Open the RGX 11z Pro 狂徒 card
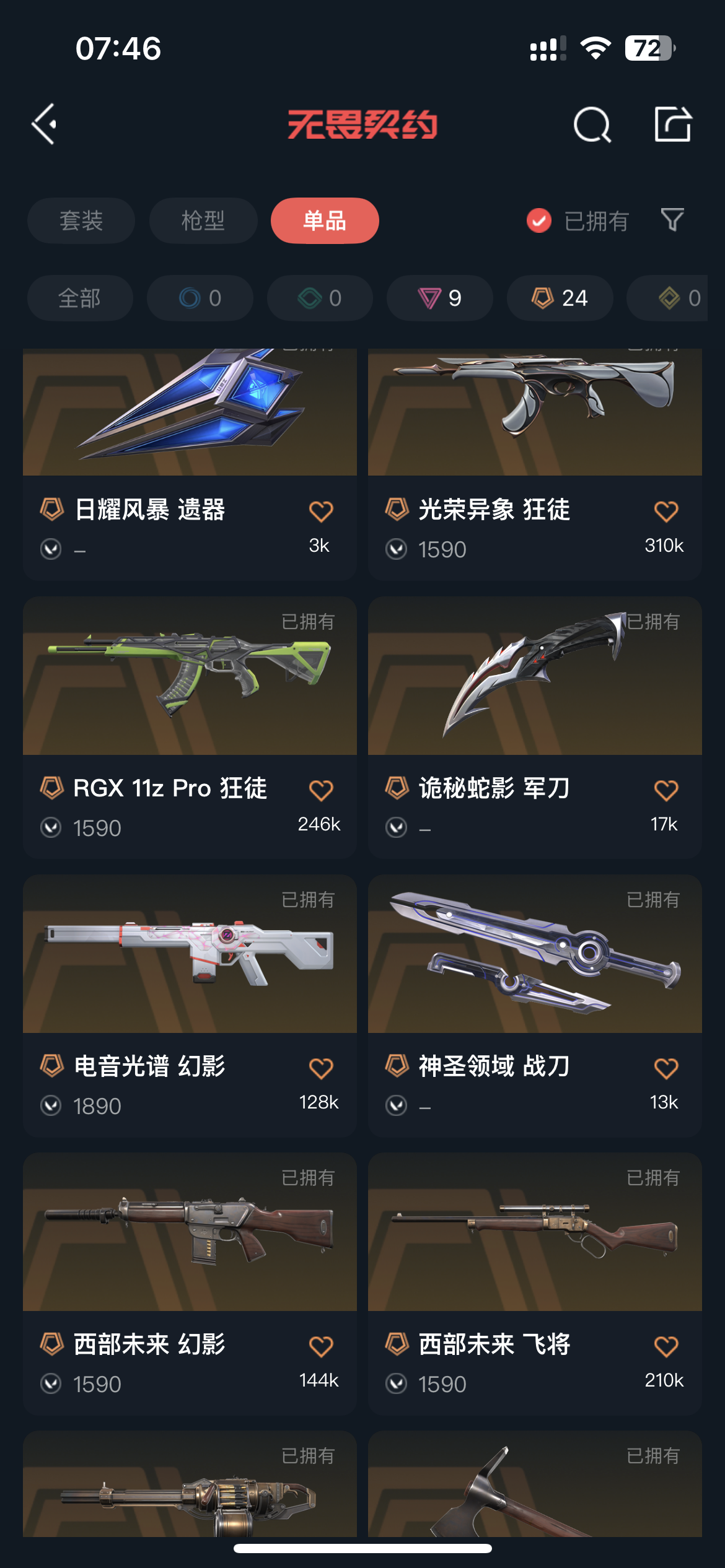 coord(190,728)
